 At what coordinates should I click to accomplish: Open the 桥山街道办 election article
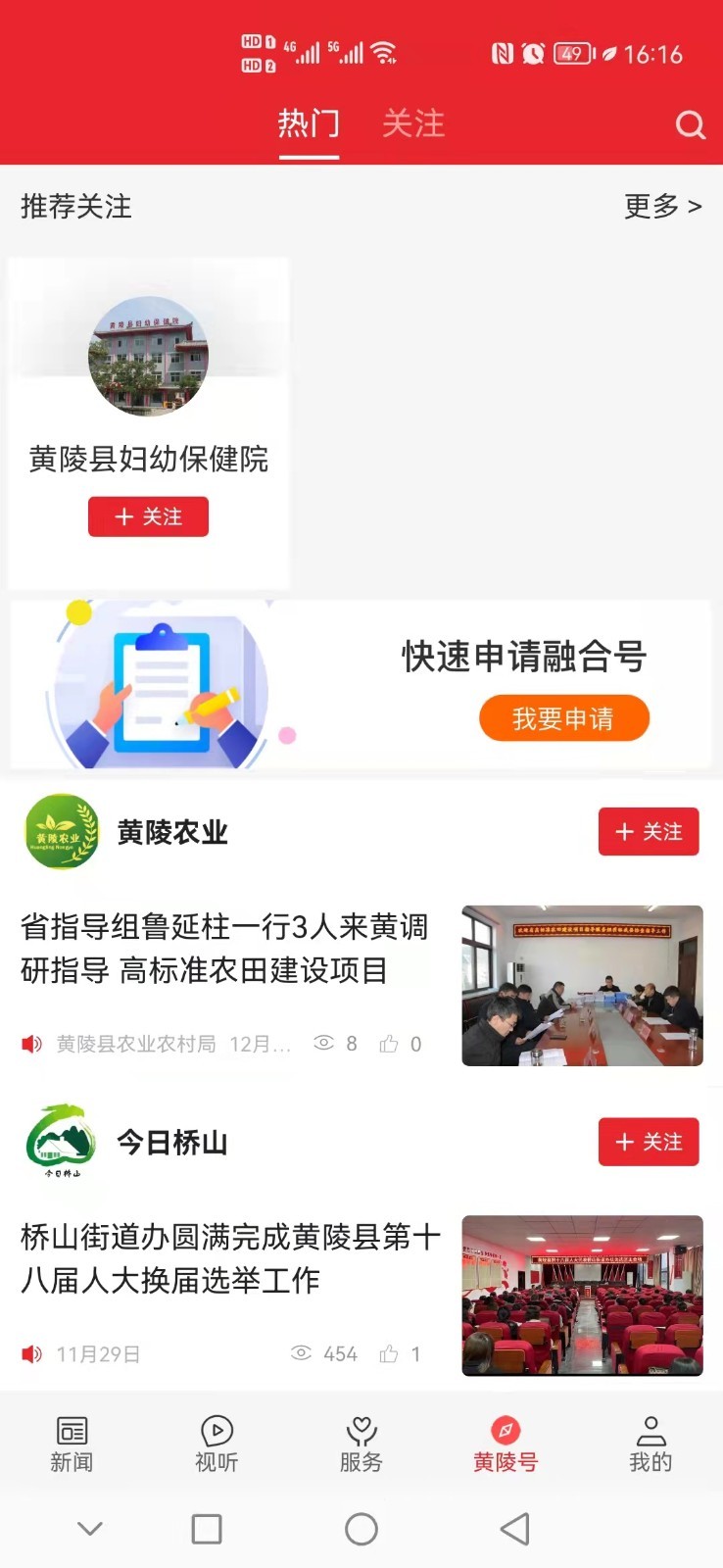click(x=230, y=1258)
